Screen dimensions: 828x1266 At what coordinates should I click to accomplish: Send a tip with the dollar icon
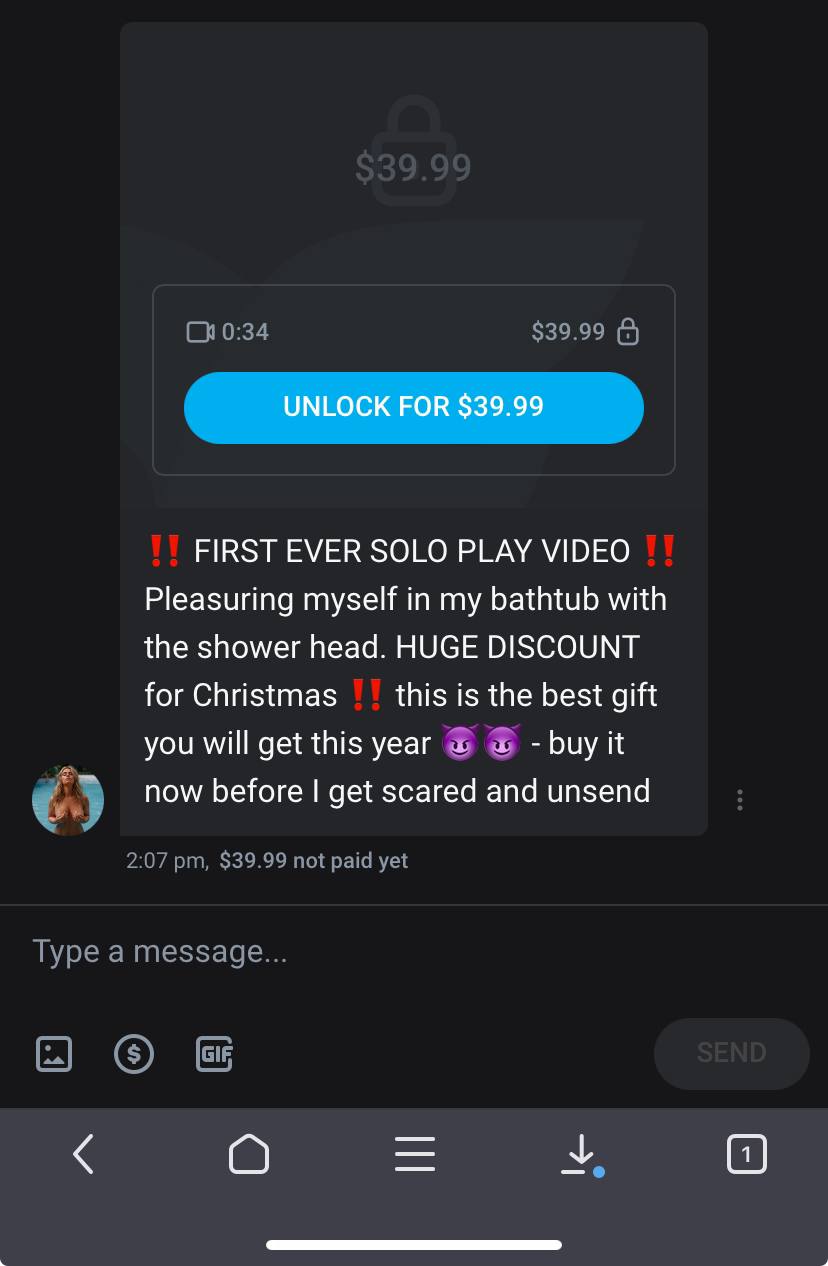[134, 1053]
